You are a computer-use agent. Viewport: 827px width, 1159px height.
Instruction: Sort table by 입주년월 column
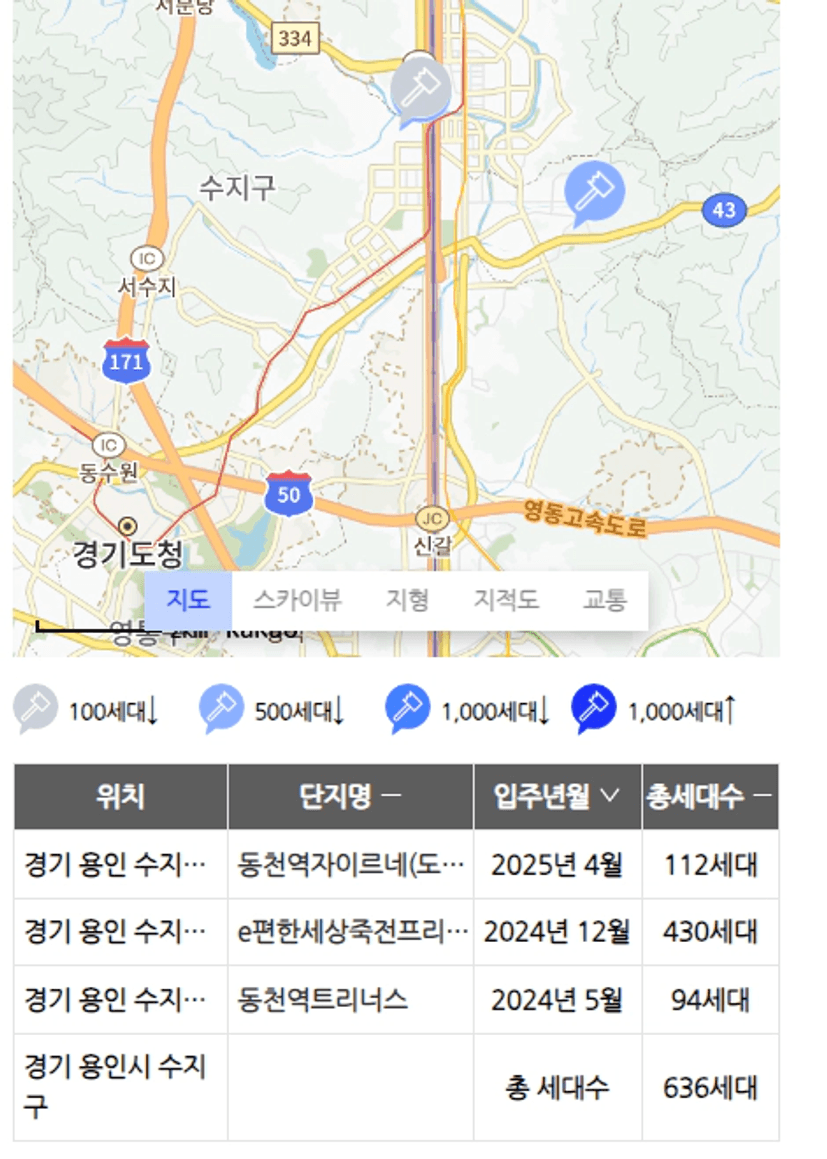pyautogui.click(x=557, y=797)
